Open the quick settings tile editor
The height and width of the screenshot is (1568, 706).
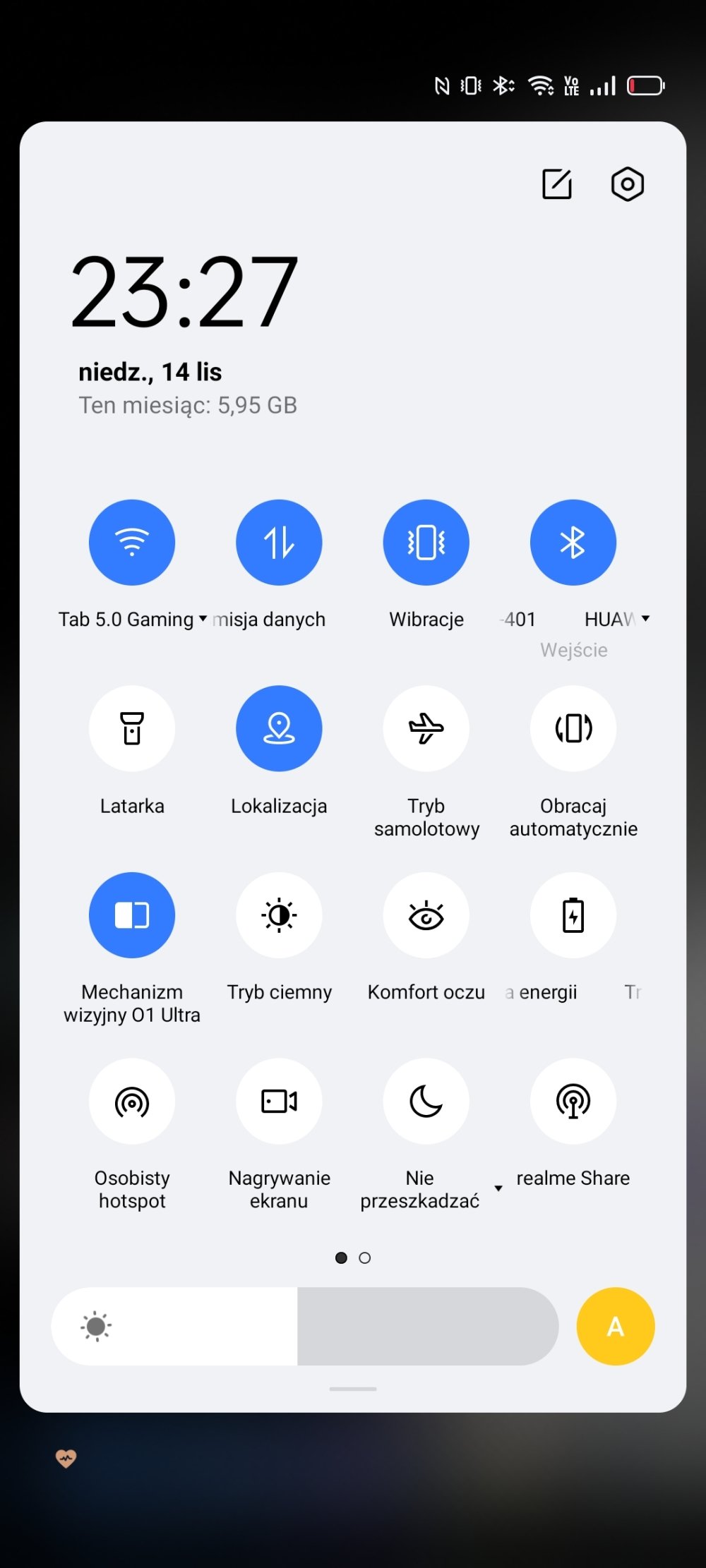pos(556,184)
